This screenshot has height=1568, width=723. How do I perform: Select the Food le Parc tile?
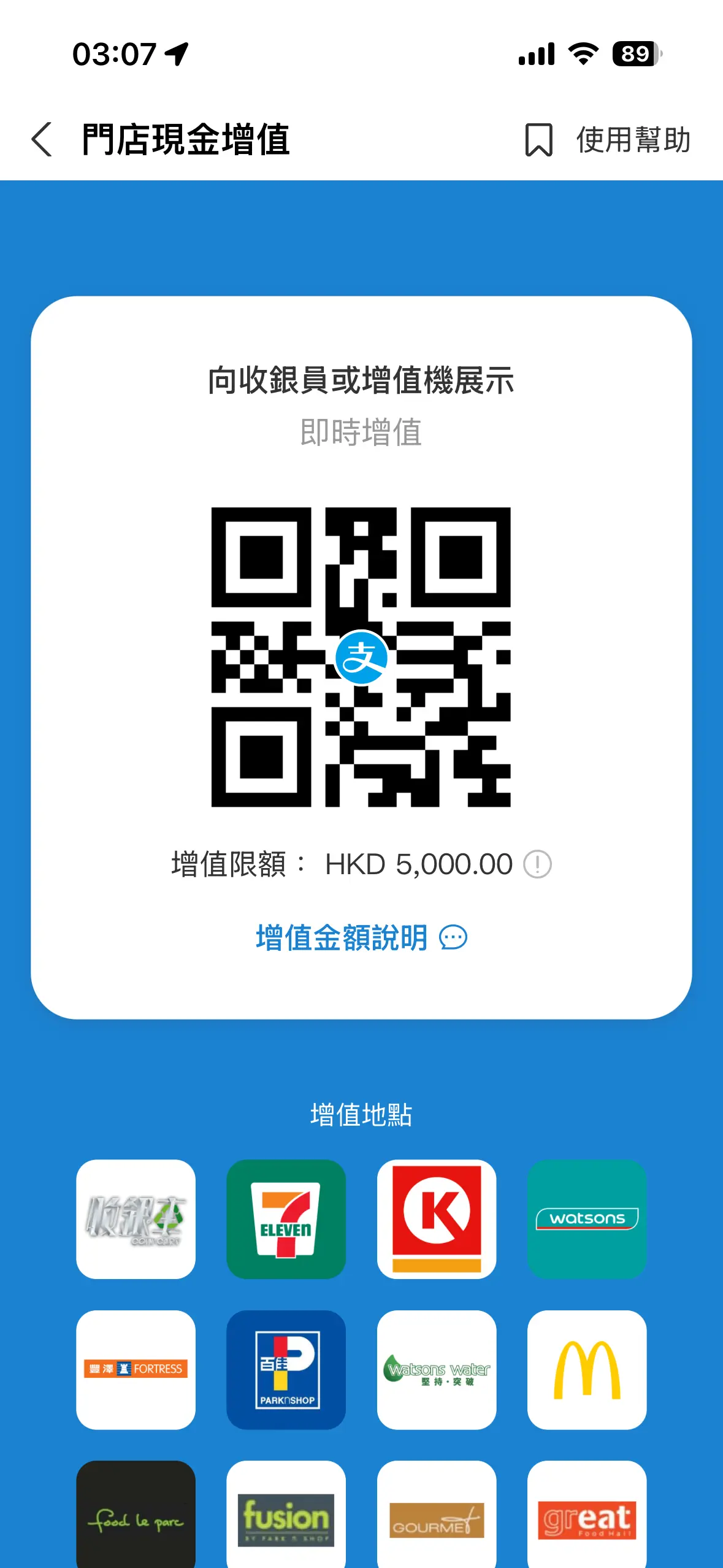click(136, 1514)
